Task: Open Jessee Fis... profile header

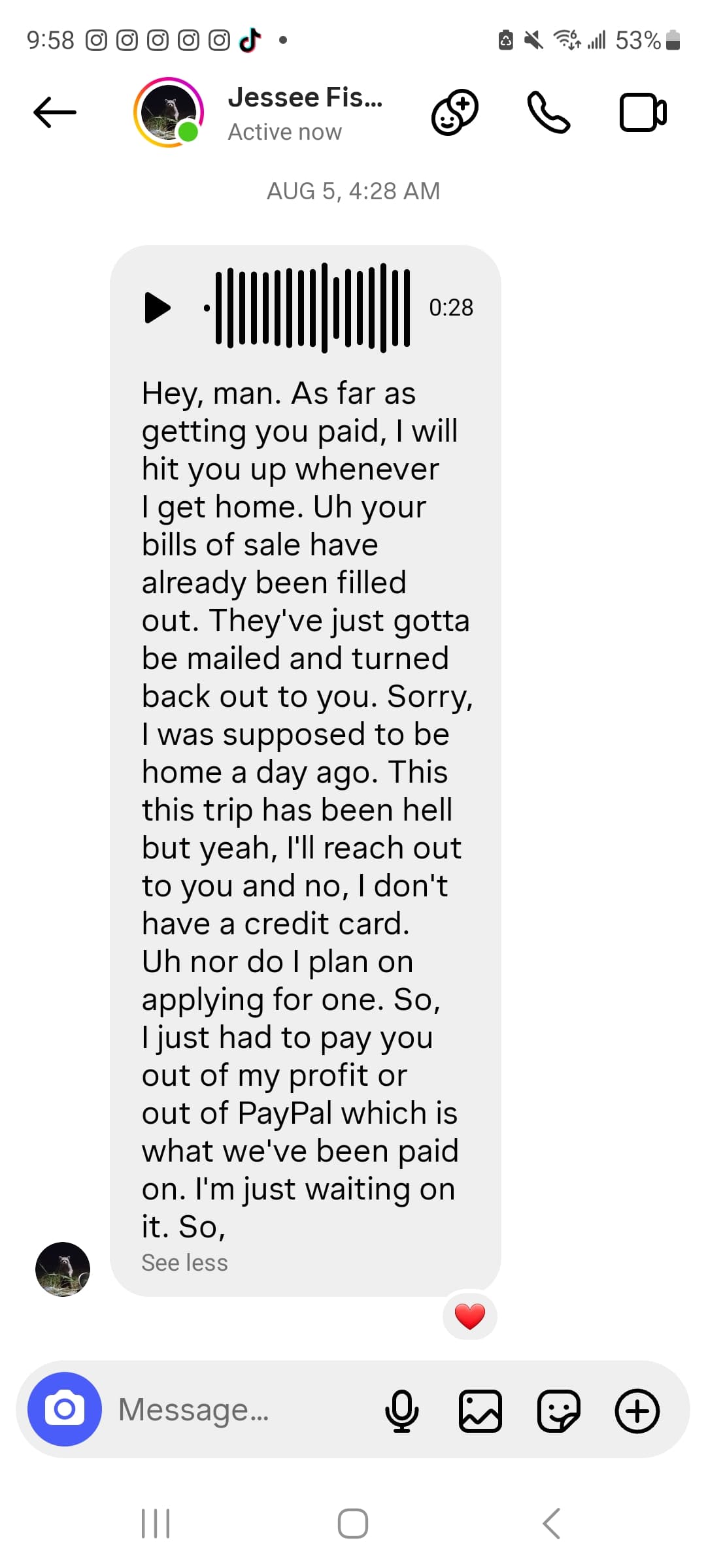Action: click(305, 113)
